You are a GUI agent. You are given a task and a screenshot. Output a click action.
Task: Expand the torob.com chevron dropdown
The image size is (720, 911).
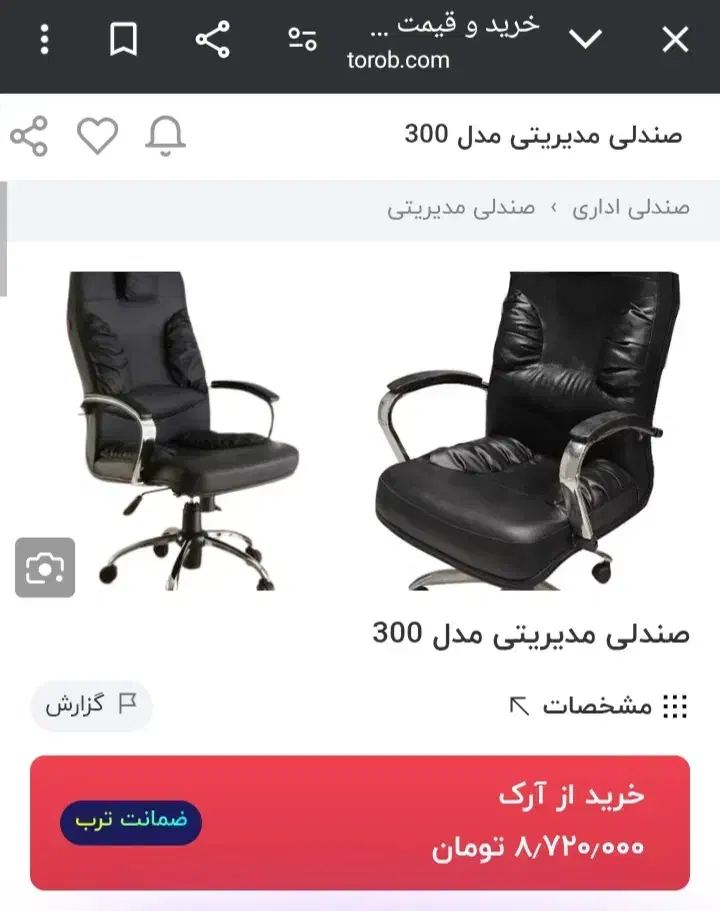coord(583,40)
